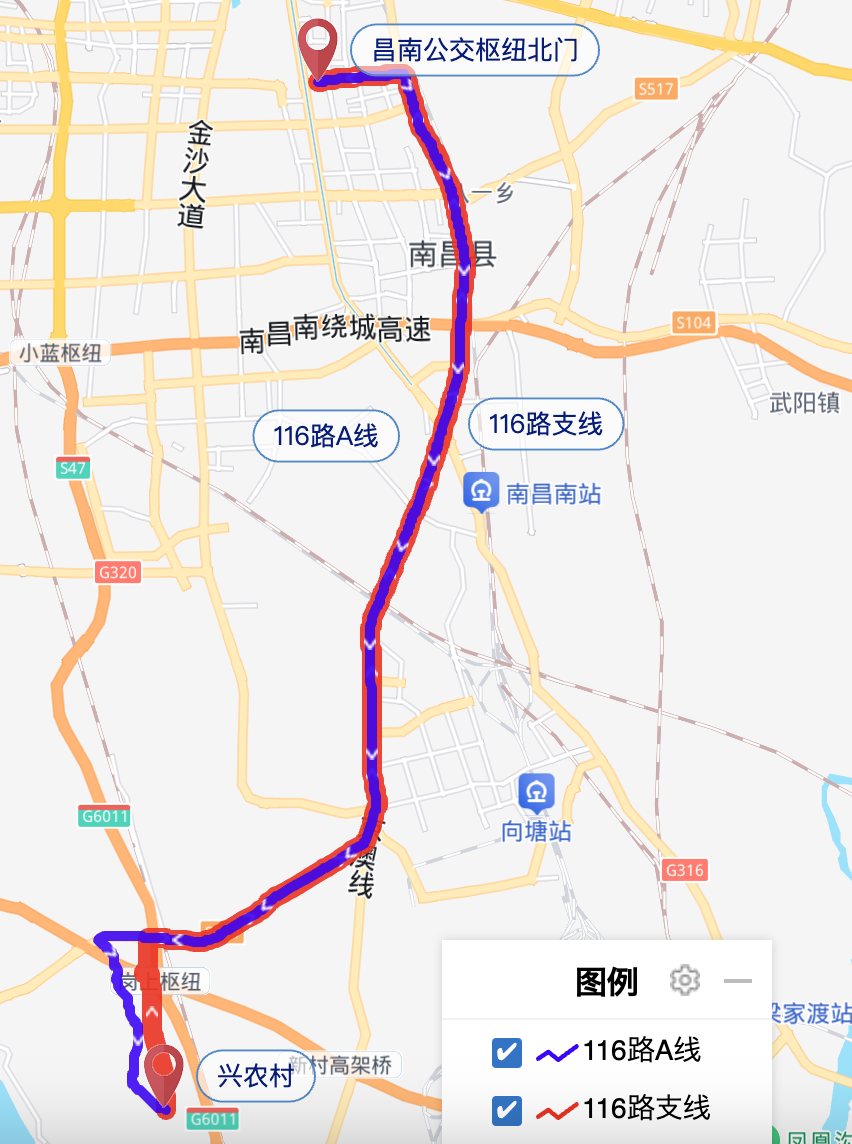
Task: Select the 116路A线 route label bubble
Action: point(326,436)
